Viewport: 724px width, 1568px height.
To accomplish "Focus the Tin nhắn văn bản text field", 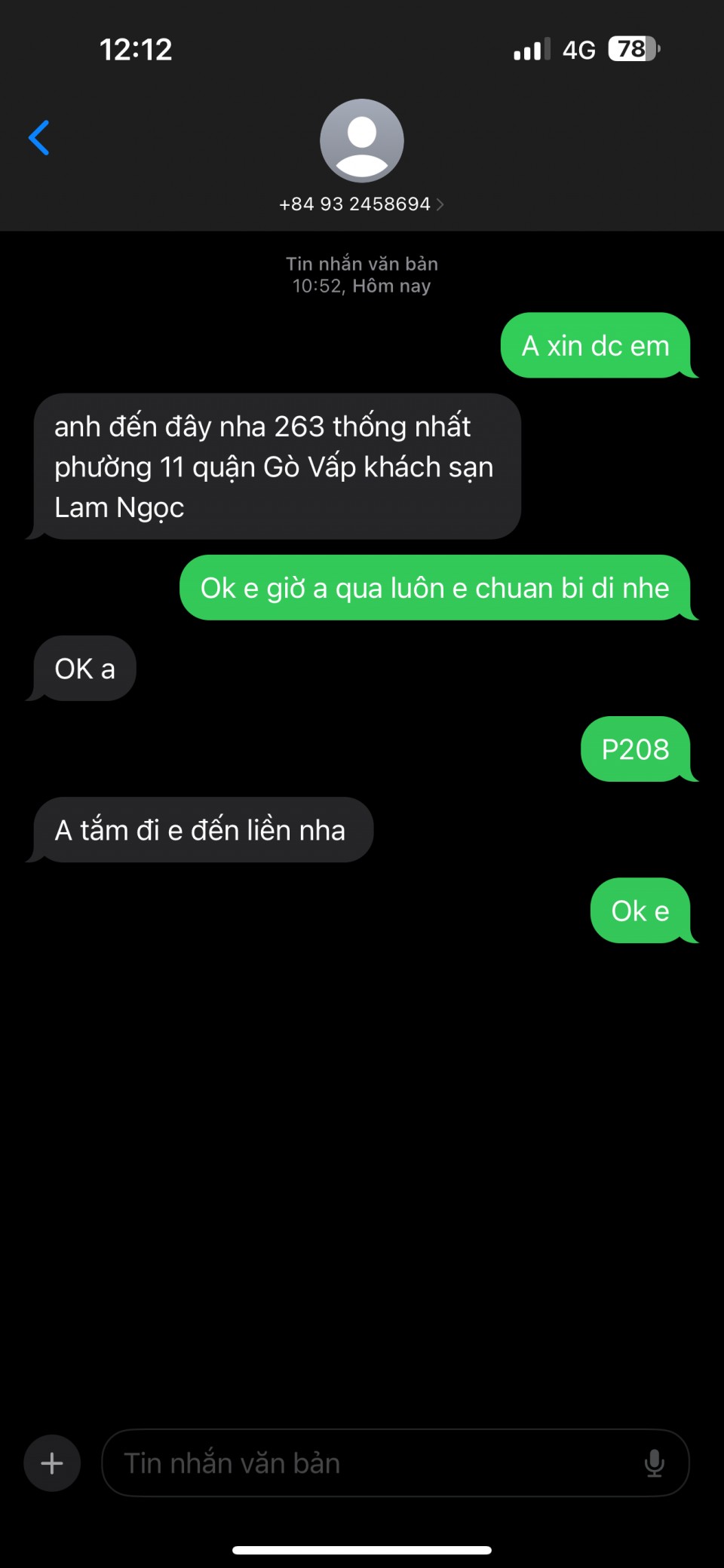I will (x=370, y=1463).
